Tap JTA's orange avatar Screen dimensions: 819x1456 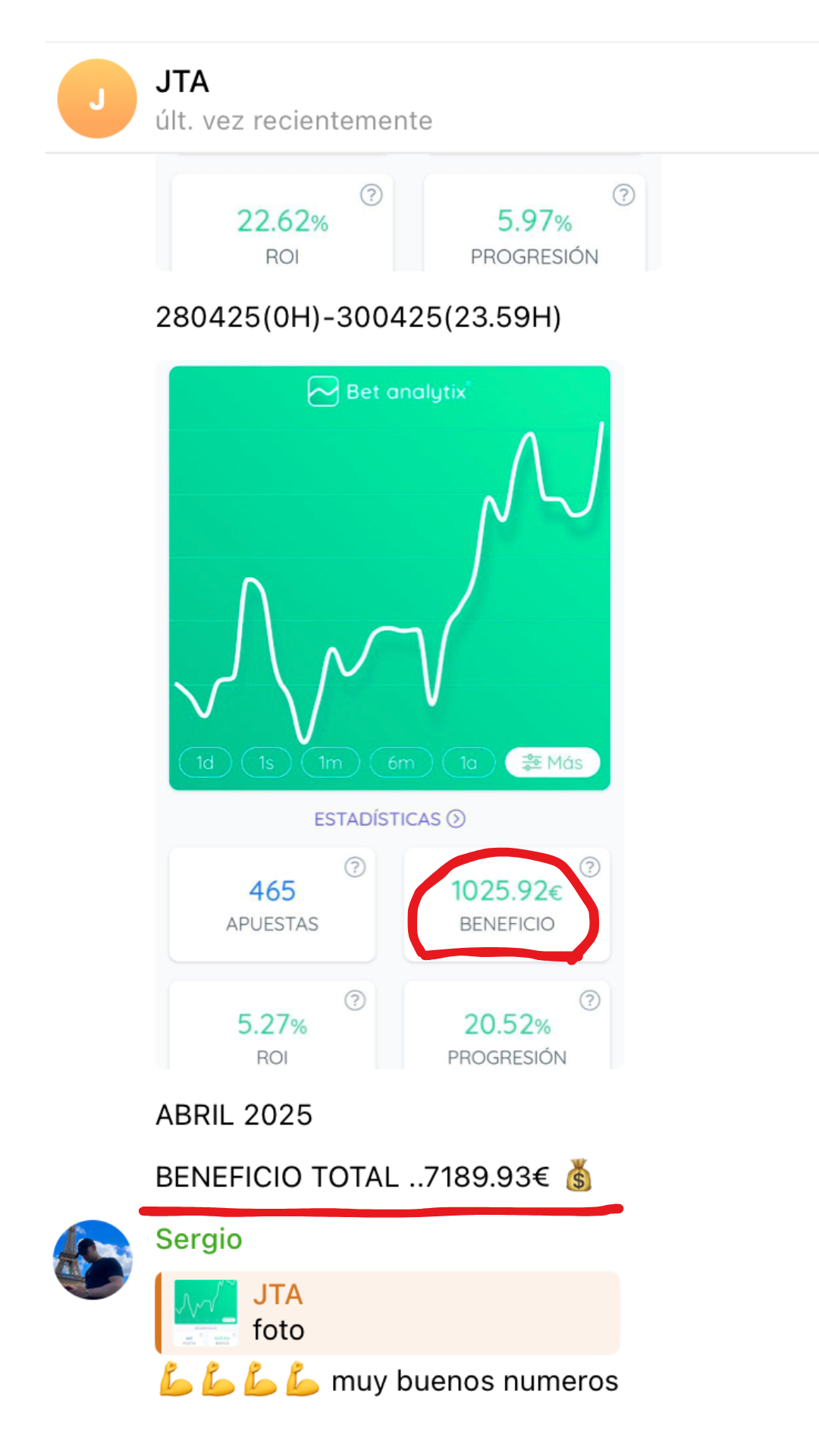(x=97, y=99)
